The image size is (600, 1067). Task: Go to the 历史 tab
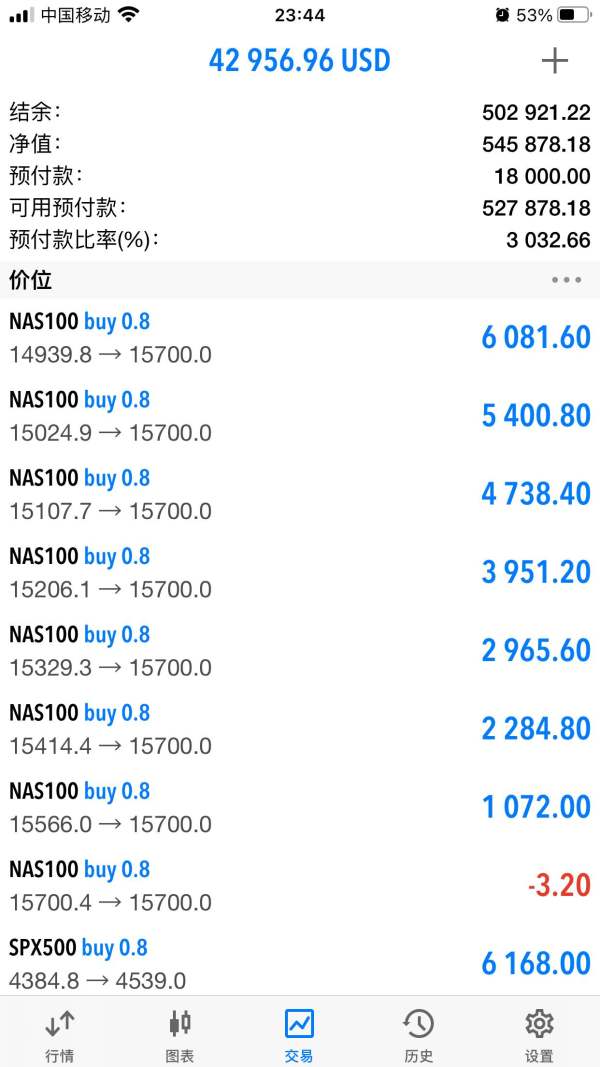[418, 1034]
